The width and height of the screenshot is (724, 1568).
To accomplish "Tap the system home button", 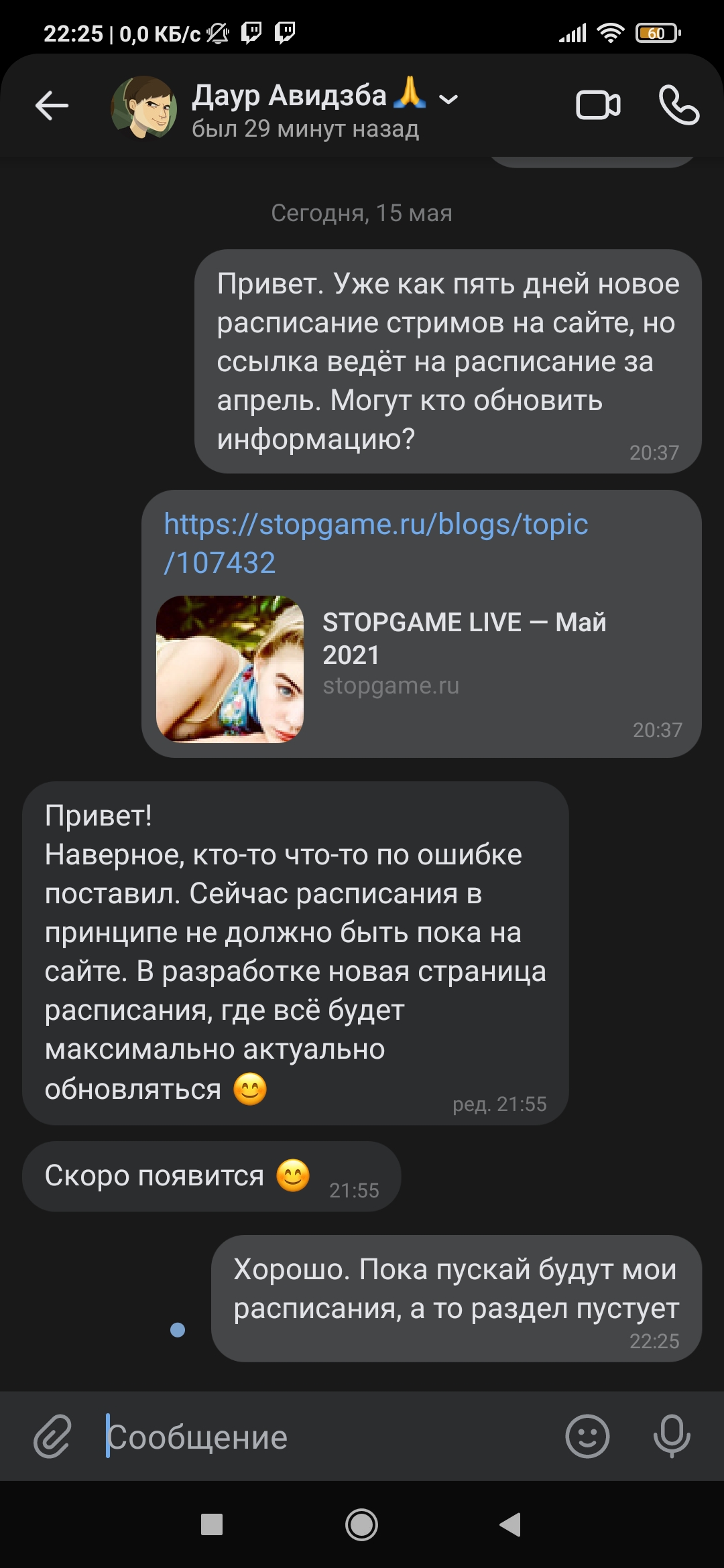I will coord(361,1525).
